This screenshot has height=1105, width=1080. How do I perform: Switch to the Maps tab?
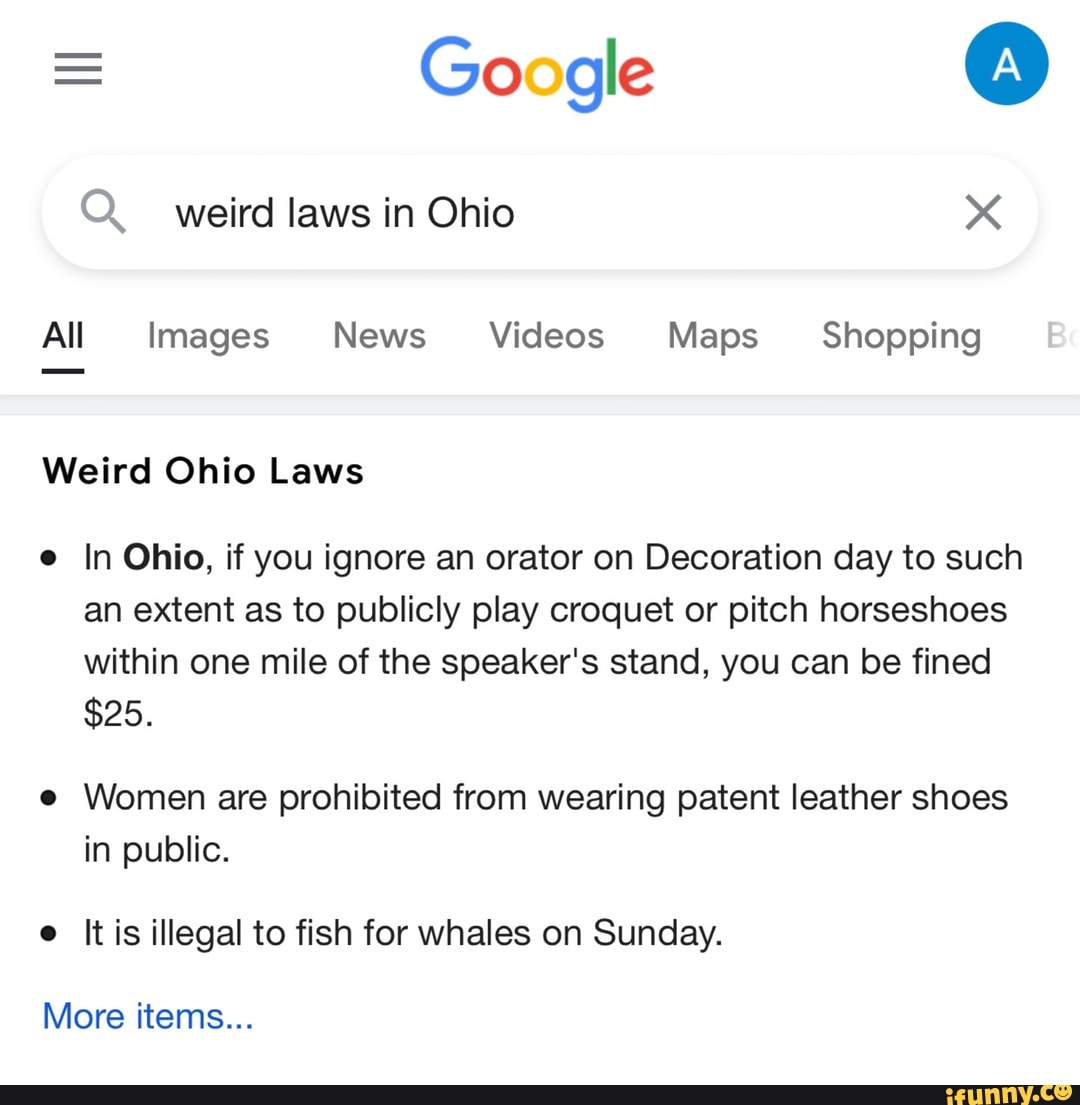click(x=712, y=337)
